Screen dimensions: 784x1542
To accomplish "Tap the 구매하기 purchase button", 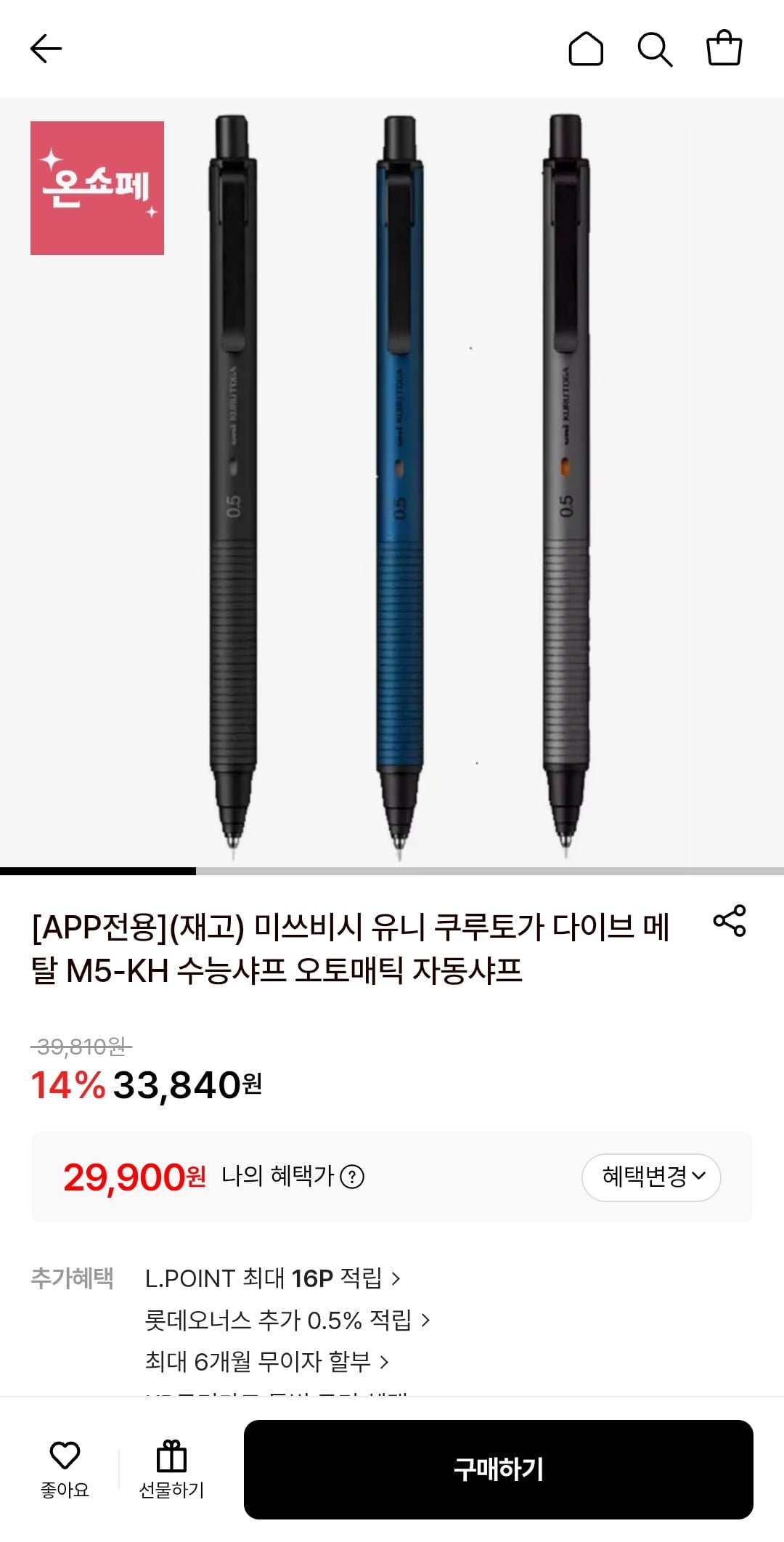I will pyautogui.click(x=498, y=1469).
